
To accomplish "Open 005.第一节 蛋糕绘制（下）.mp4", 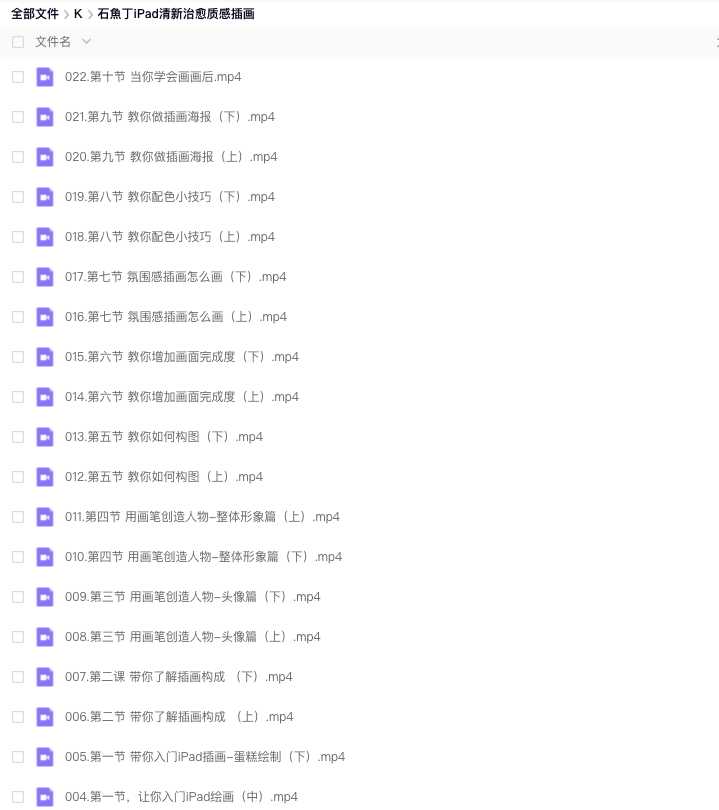I will tap(205, 757).
